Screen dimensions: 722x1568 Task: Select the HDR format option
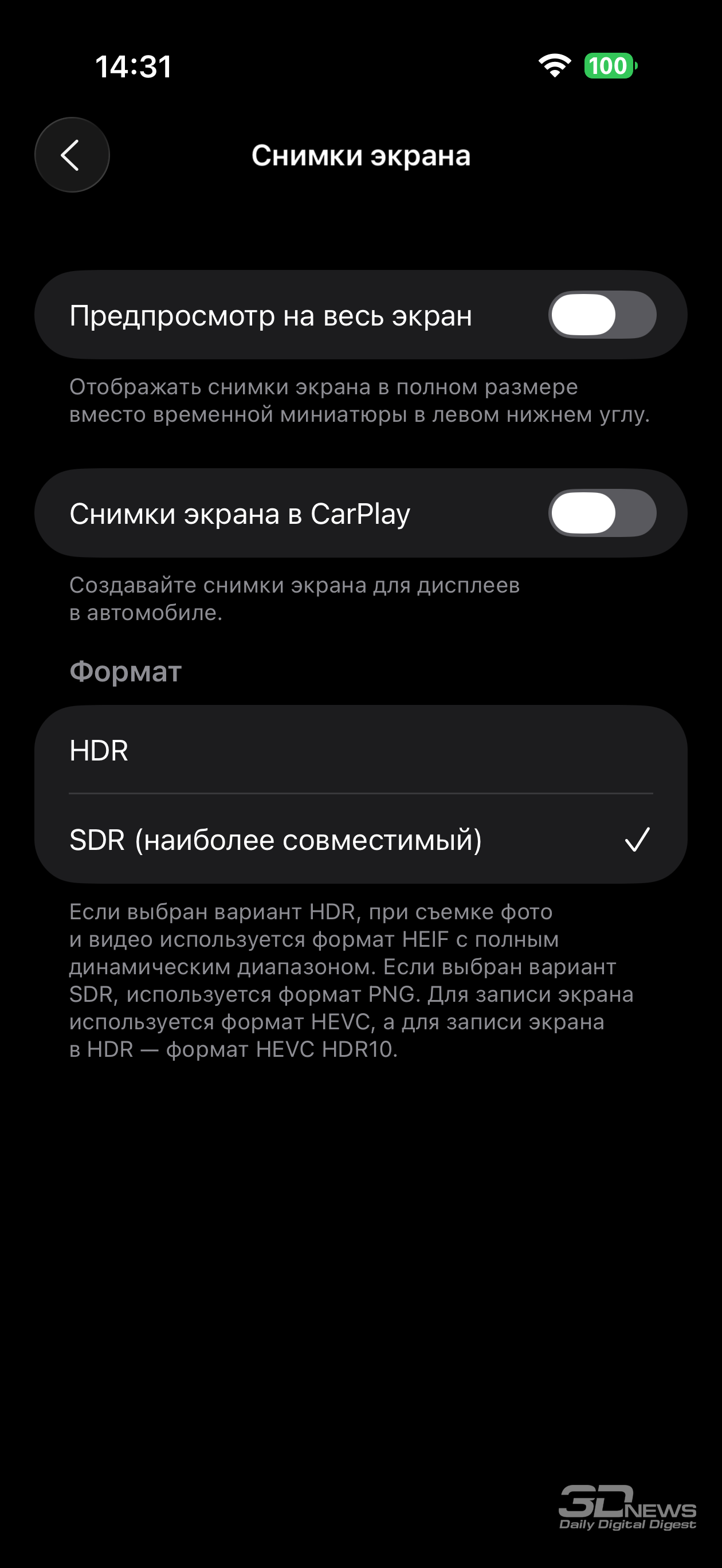360,750
